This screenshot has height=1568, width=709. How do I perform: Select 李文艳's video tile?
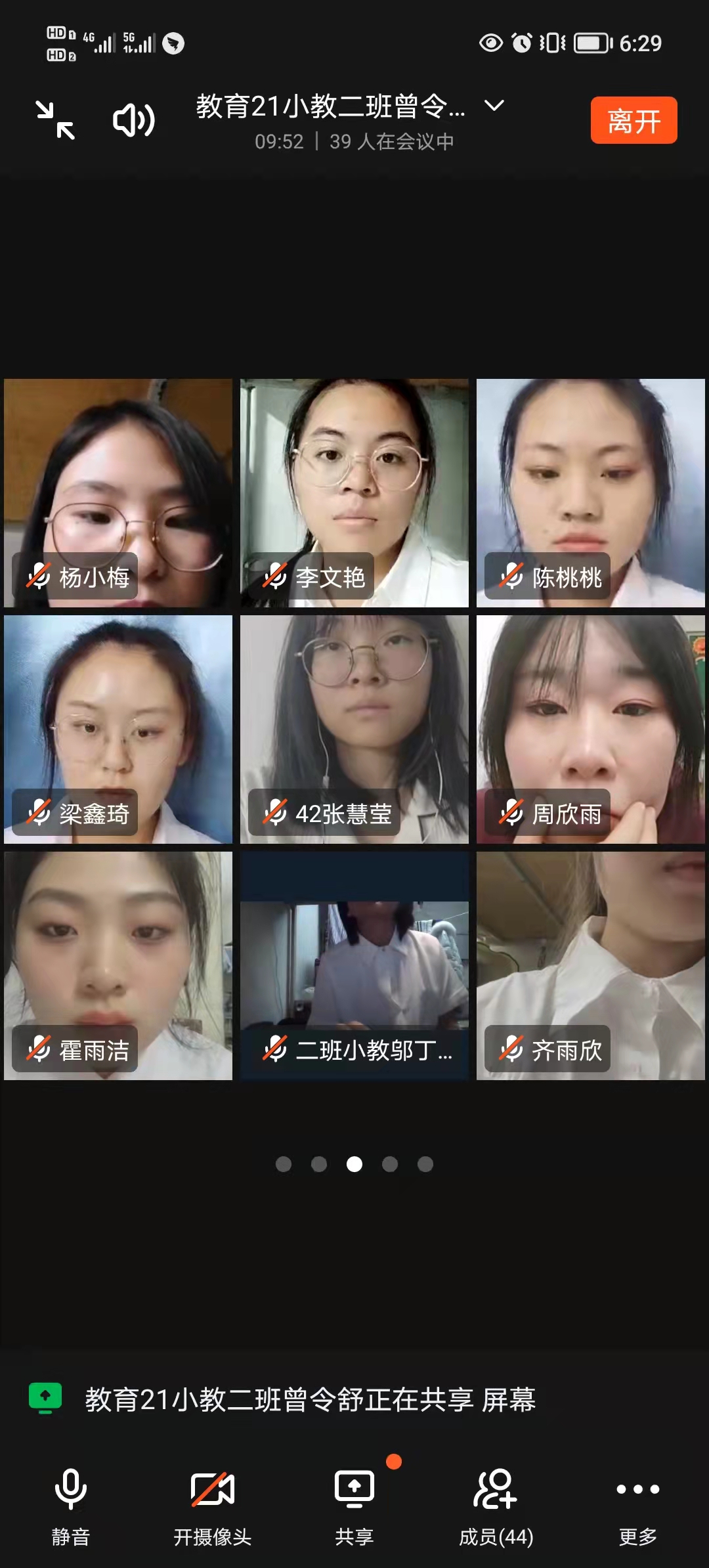[x=354, y=492]
